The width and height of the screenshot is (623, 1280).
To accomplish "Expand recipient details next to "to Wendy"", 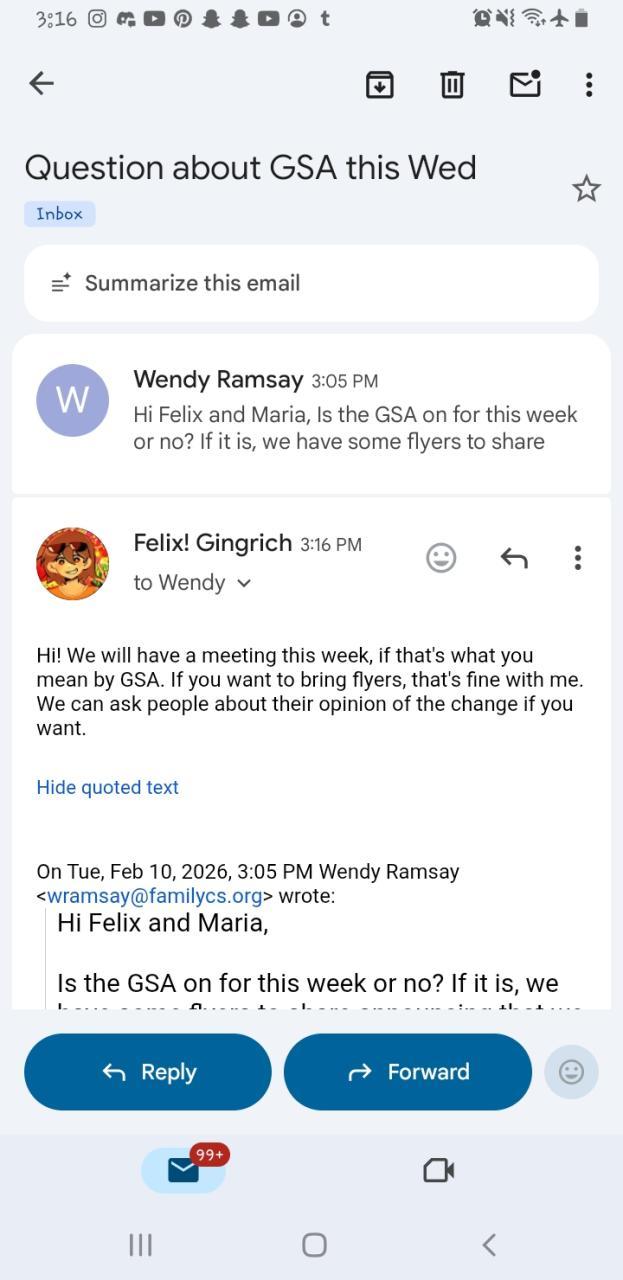I will point(244,583).
